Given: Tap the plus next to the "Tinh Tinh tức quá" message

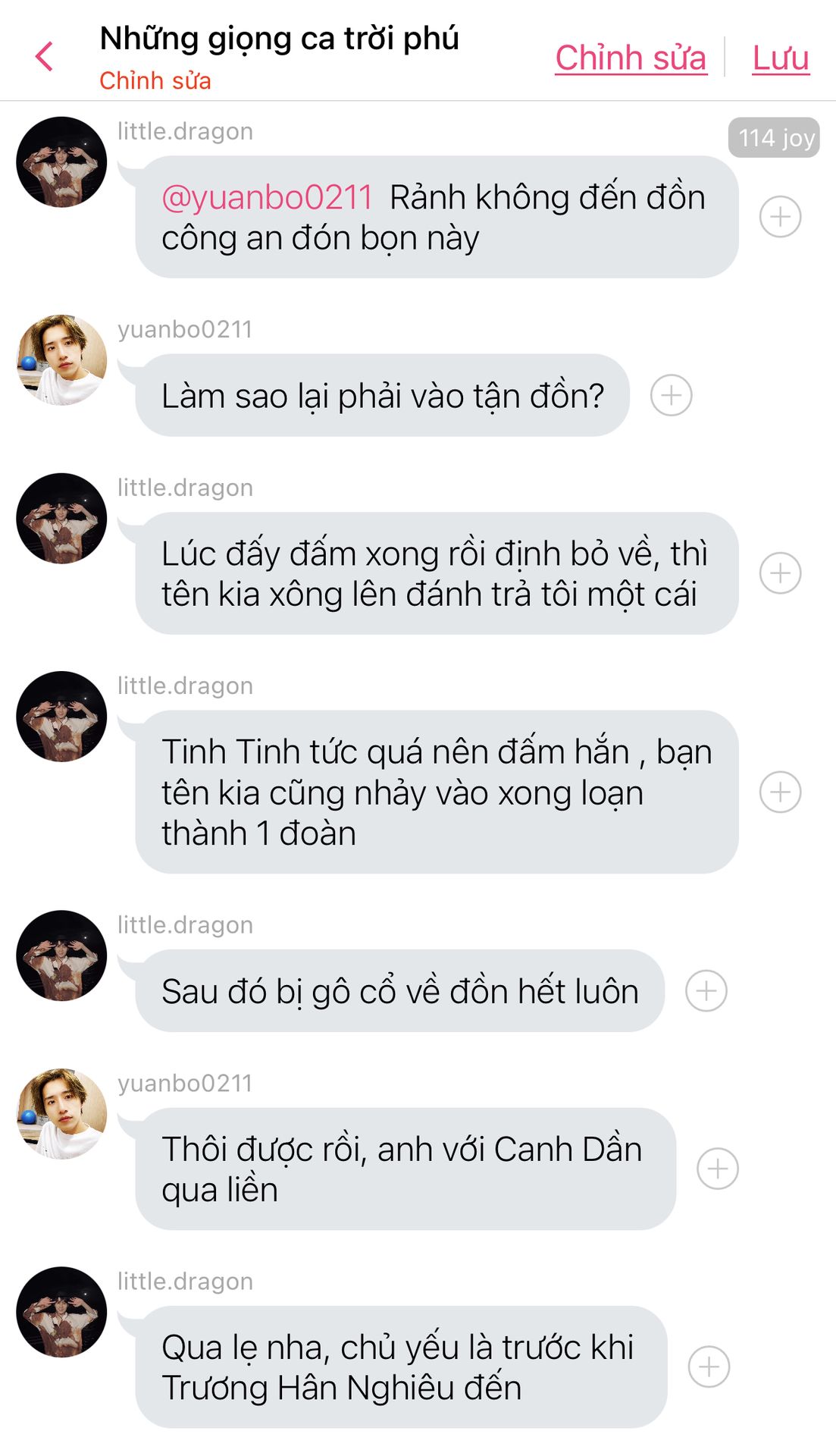Looking at the screenshot, I should click(x=780, y=792).
